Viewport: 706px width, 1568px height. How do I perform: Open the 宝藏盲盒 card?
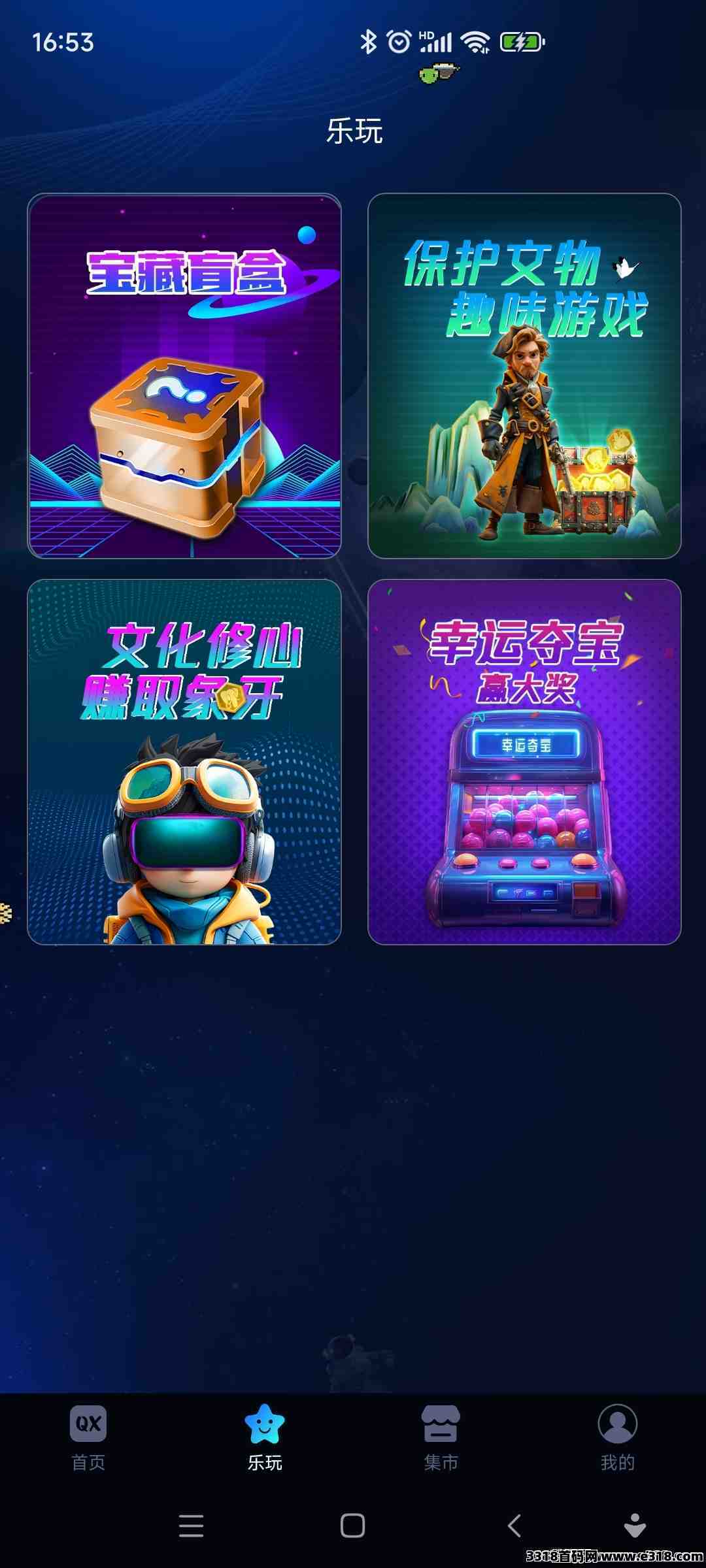184,376
